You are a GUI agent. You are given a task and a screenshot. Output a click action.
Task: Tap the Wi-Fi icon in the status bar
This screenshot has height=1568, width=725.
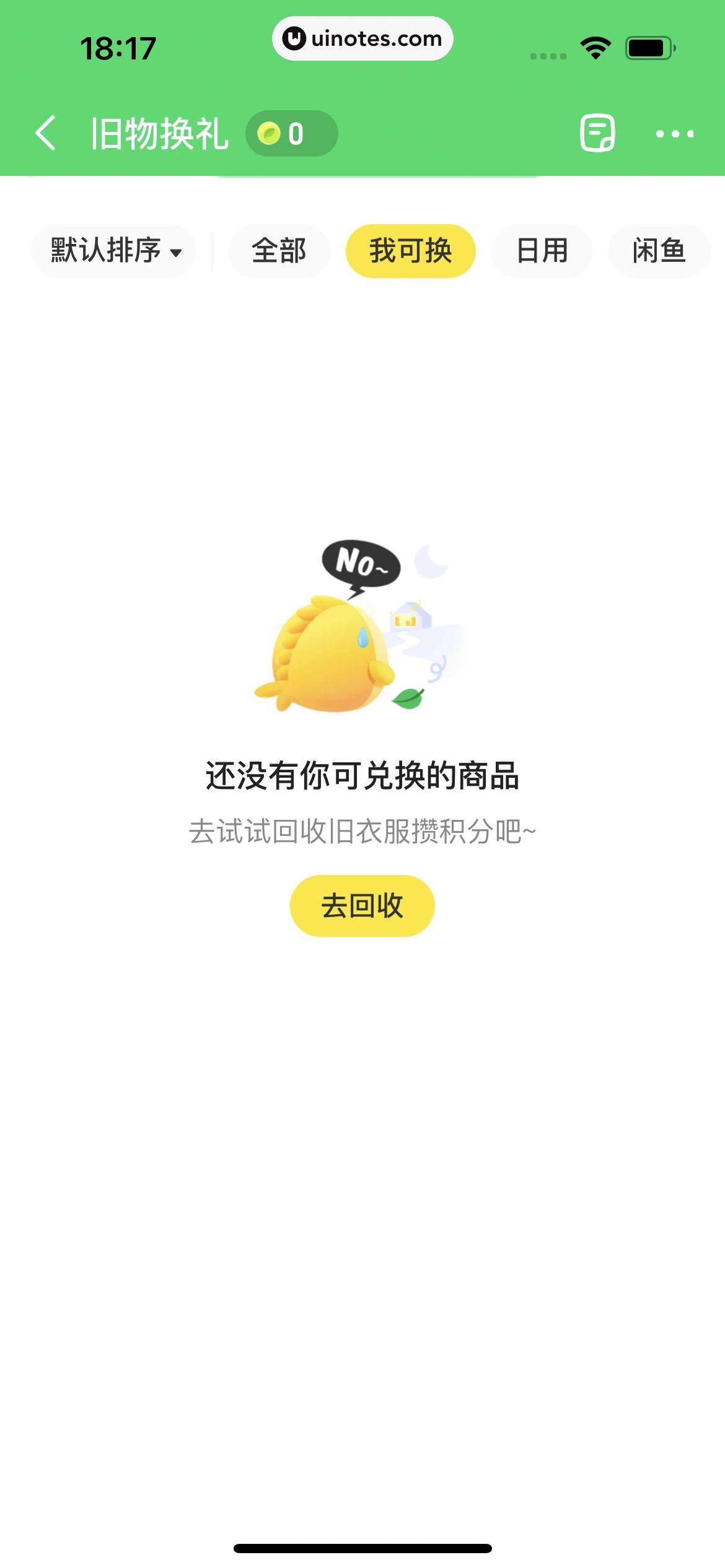[x=595, y=46]
